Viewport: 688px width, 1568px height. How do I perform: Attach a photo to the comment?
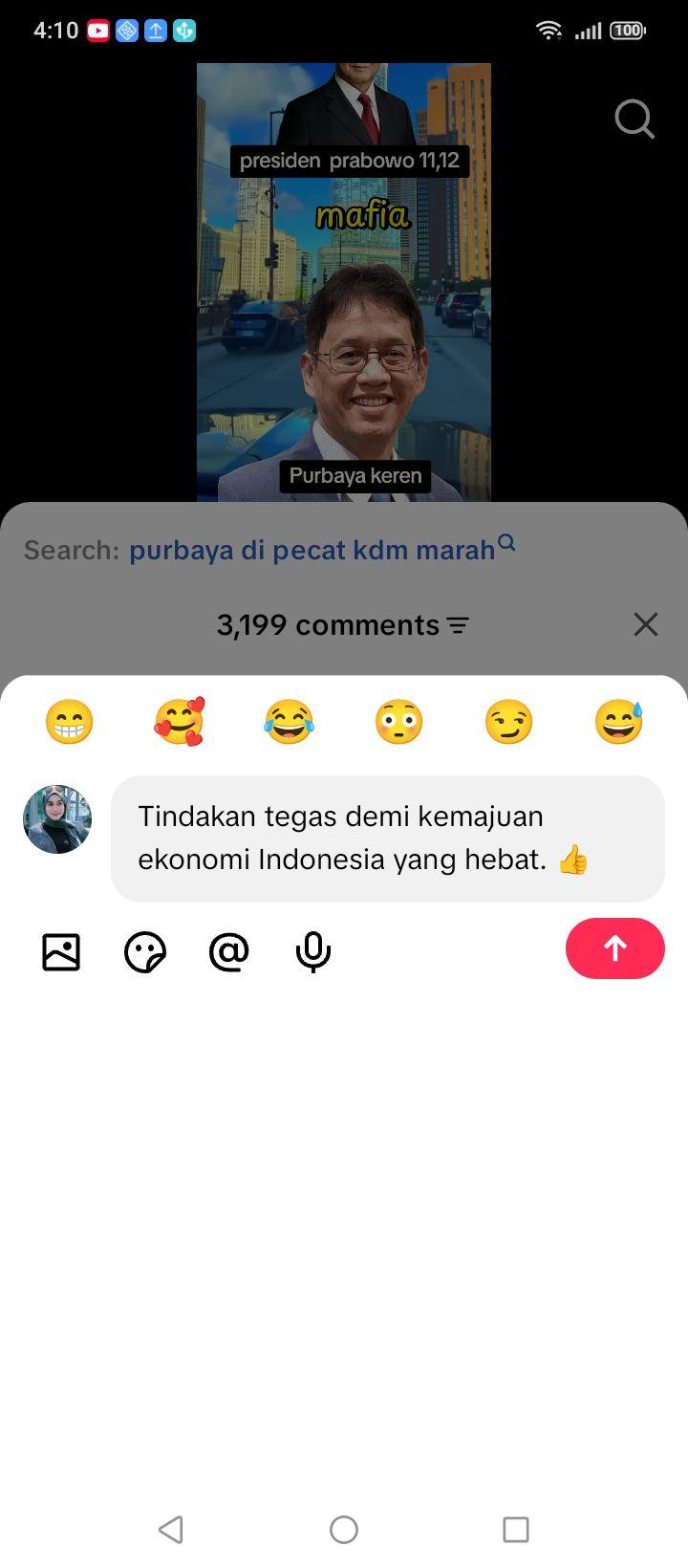(61, 952)
